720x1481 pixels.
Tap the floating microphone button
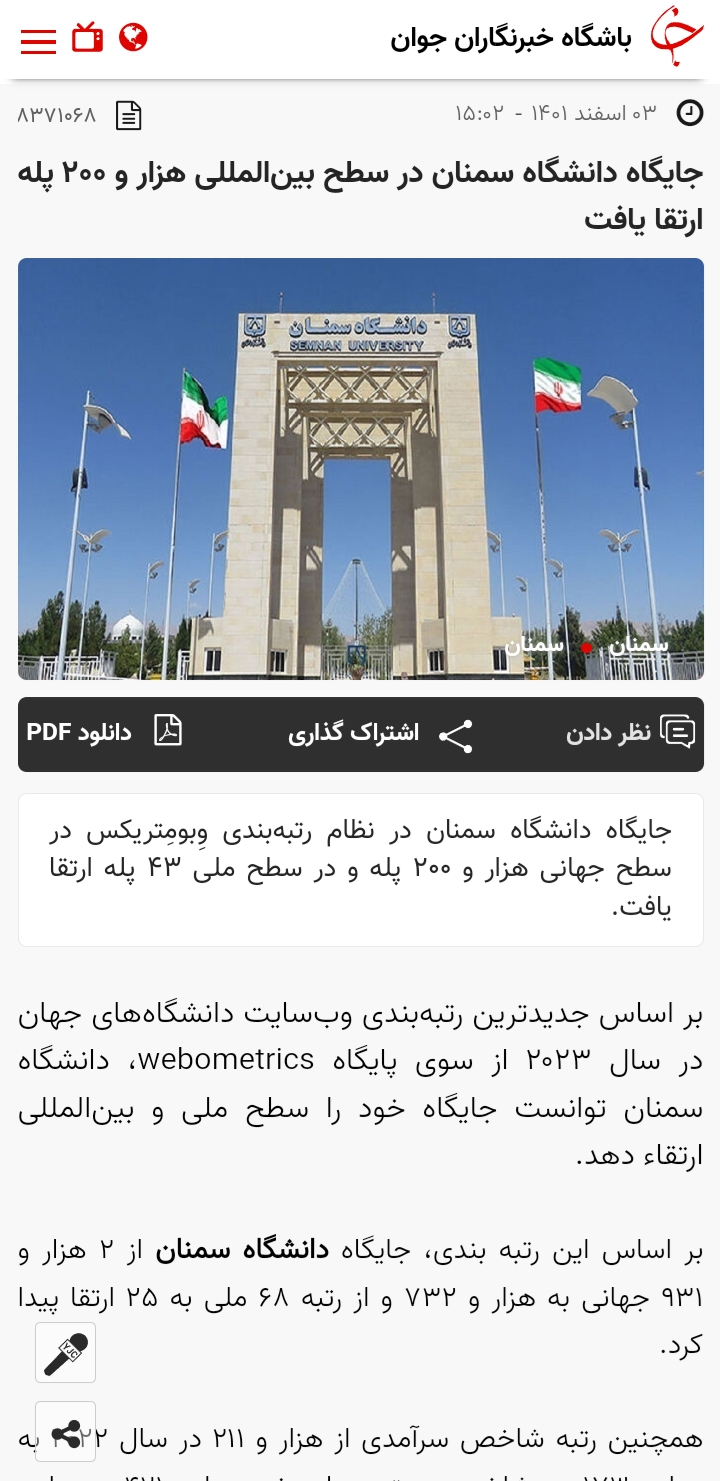[66, 1352]
